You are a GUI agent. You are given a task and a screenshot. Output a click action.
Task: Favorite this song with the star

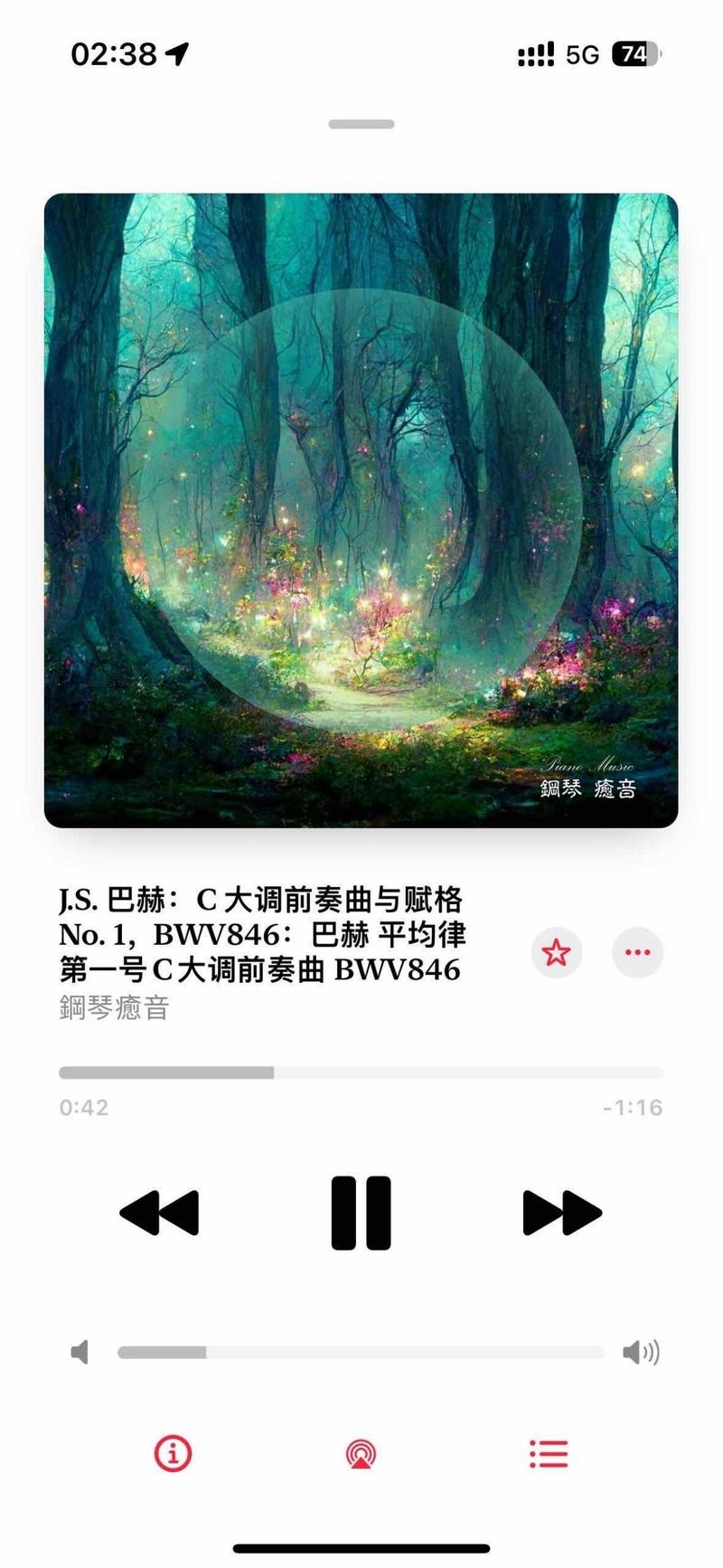(x=556, y=952)
